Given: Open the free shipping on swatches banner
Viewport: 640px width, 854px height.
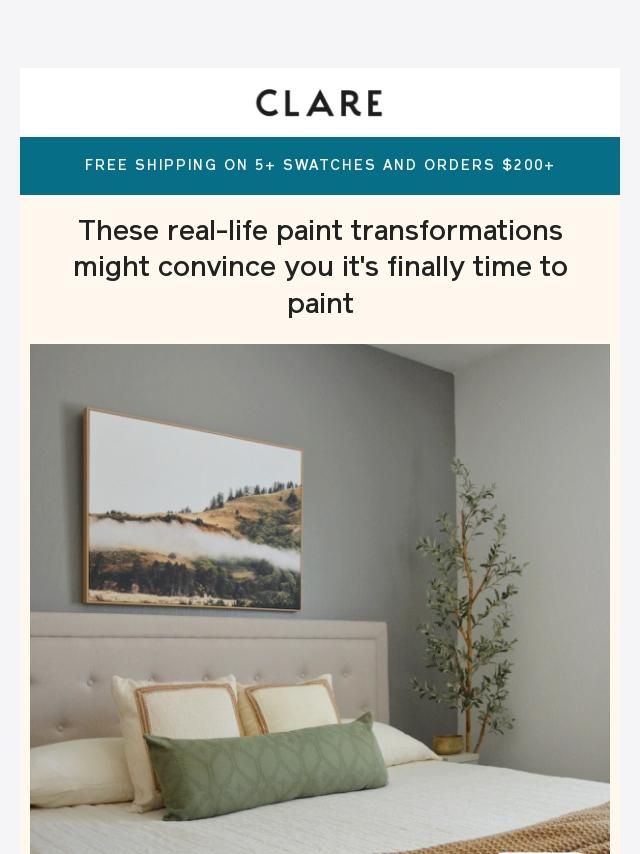Looking at the screenshot, I should click(320, 165).
